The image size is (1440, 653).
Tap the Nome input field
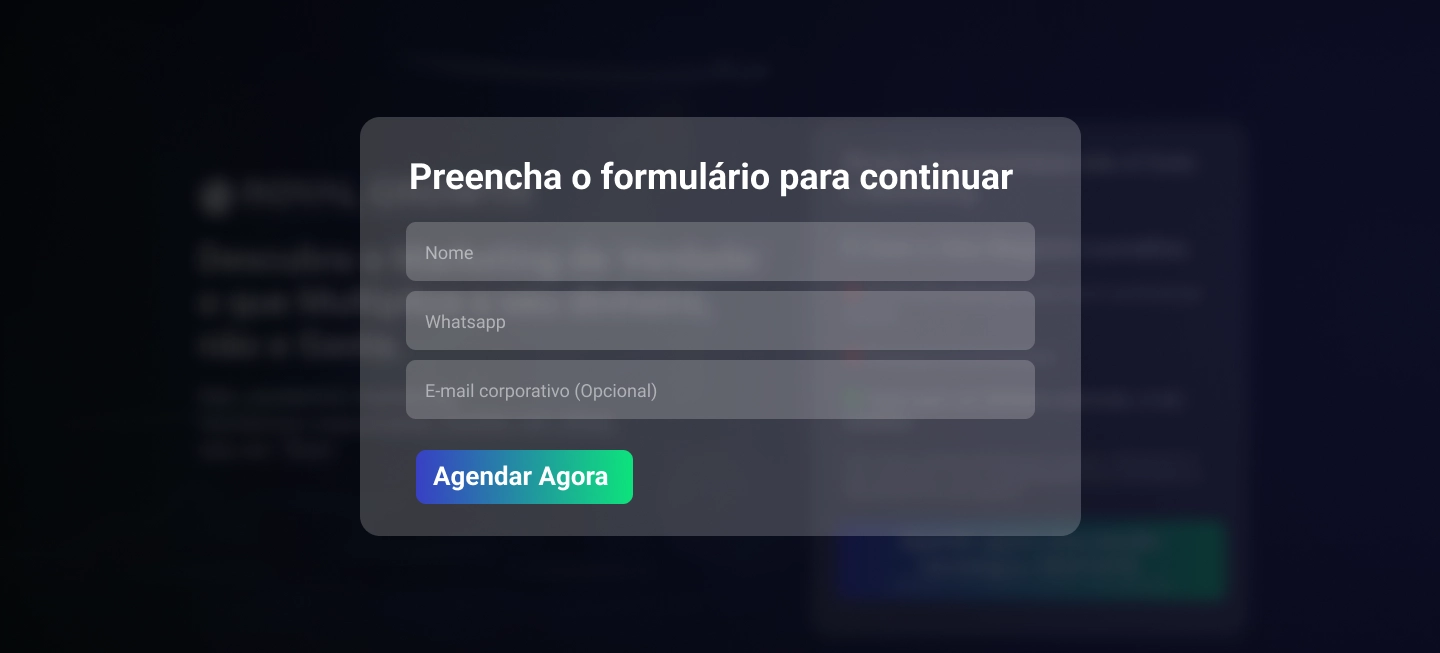[720, 252]
